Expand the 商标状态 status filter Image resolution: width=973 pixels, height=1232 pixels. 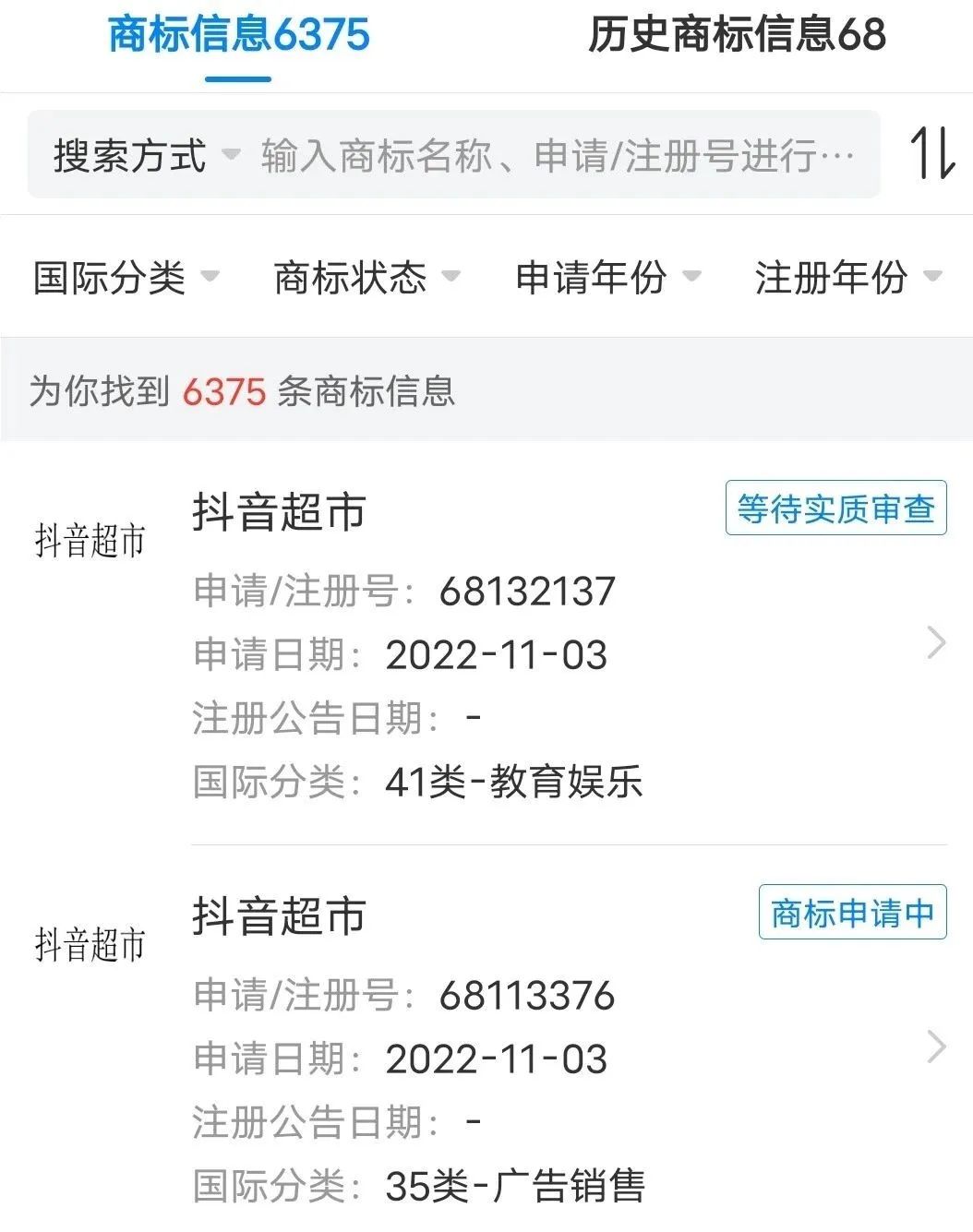coord(353,275)
